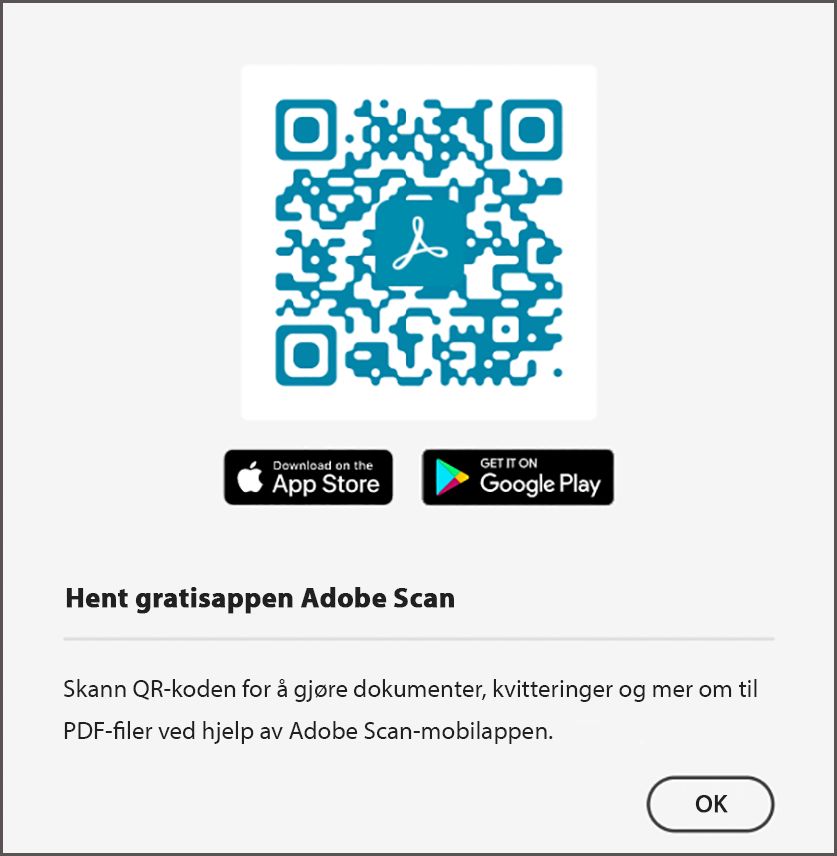The image size is (837, 856).
Task: Click the 'Download on the App Store' text
Action: pos(322,464)
